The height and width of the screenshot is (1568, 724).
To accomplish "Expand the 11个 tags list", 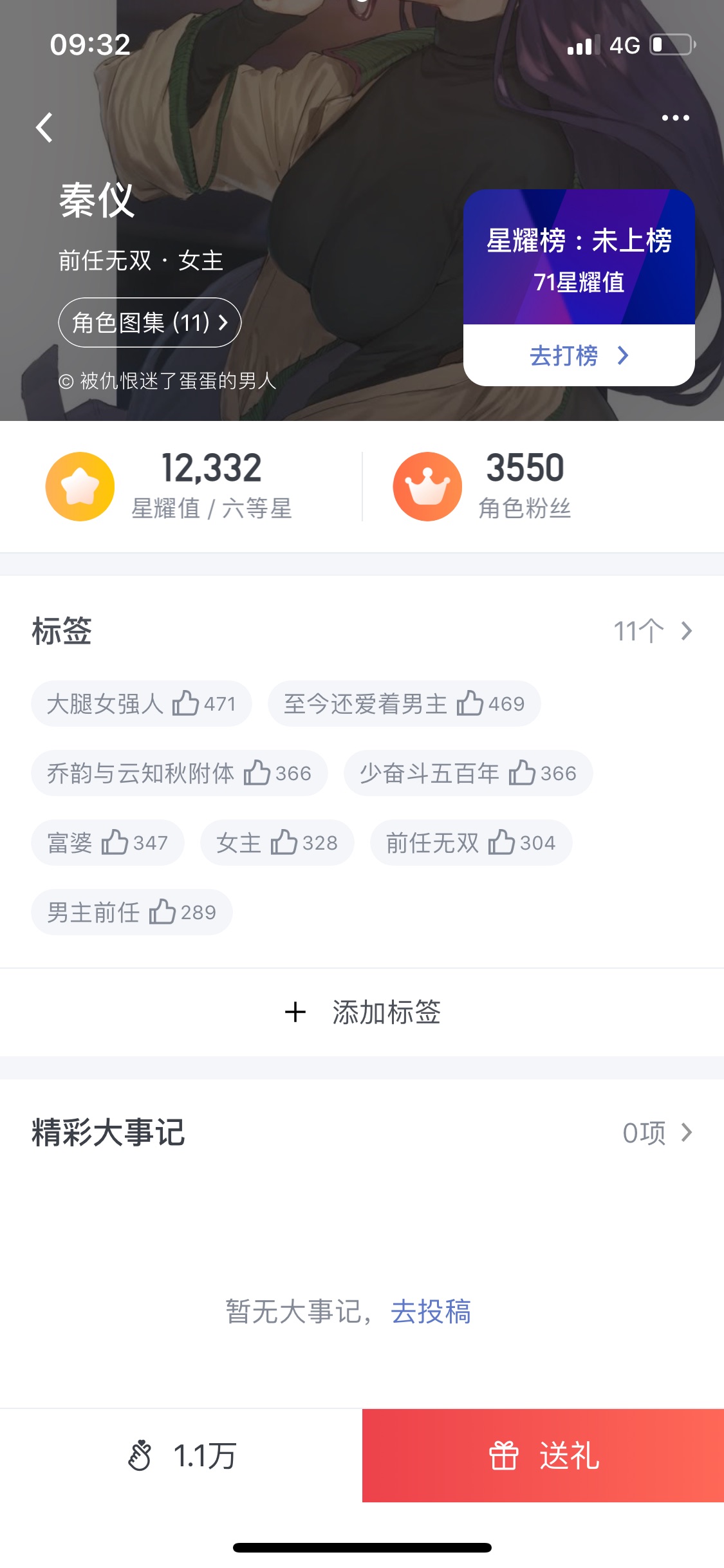I will click(x=653, y=631).
